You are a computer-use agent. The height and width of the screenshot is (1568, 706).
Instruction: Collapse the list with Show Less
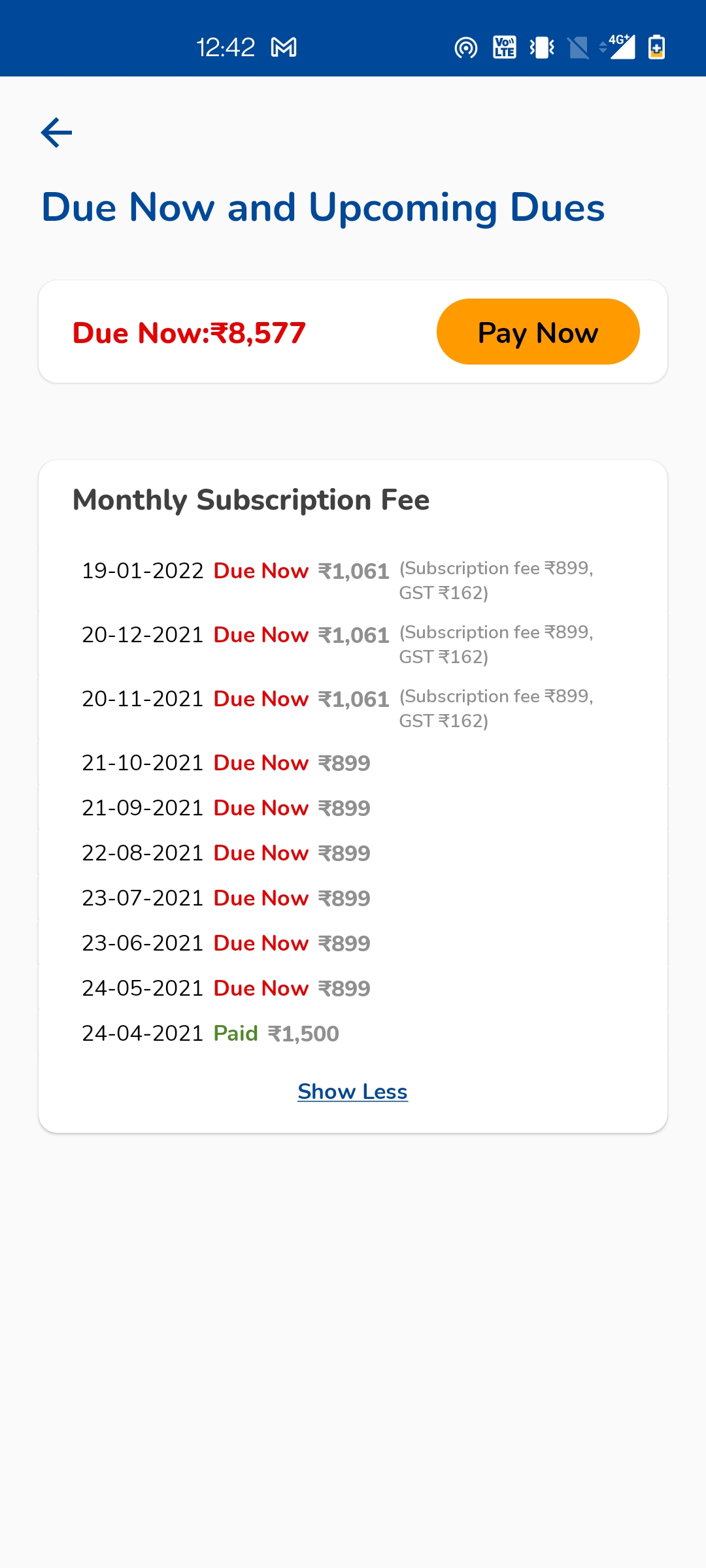(x=352, y=1092)
